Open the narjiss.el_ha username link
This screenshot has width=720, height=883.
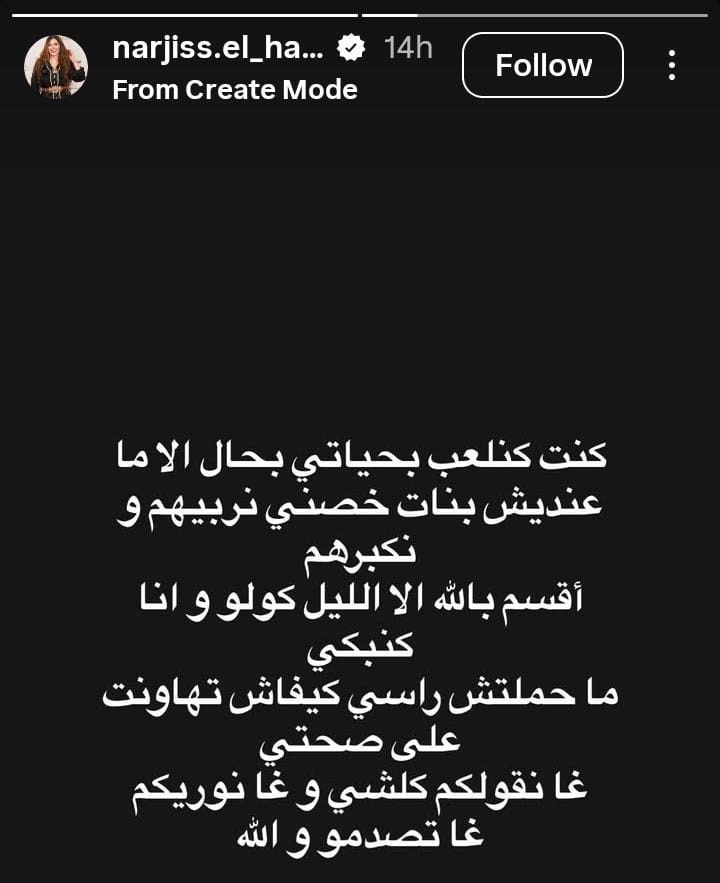[x=218, y=47]
